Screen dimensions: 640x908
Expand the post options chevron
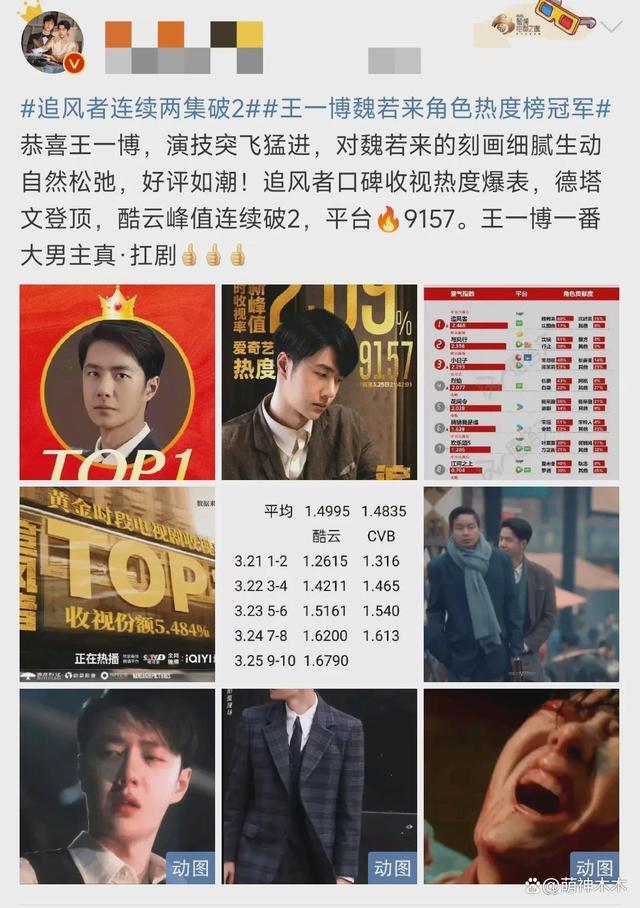pos(611,28)
